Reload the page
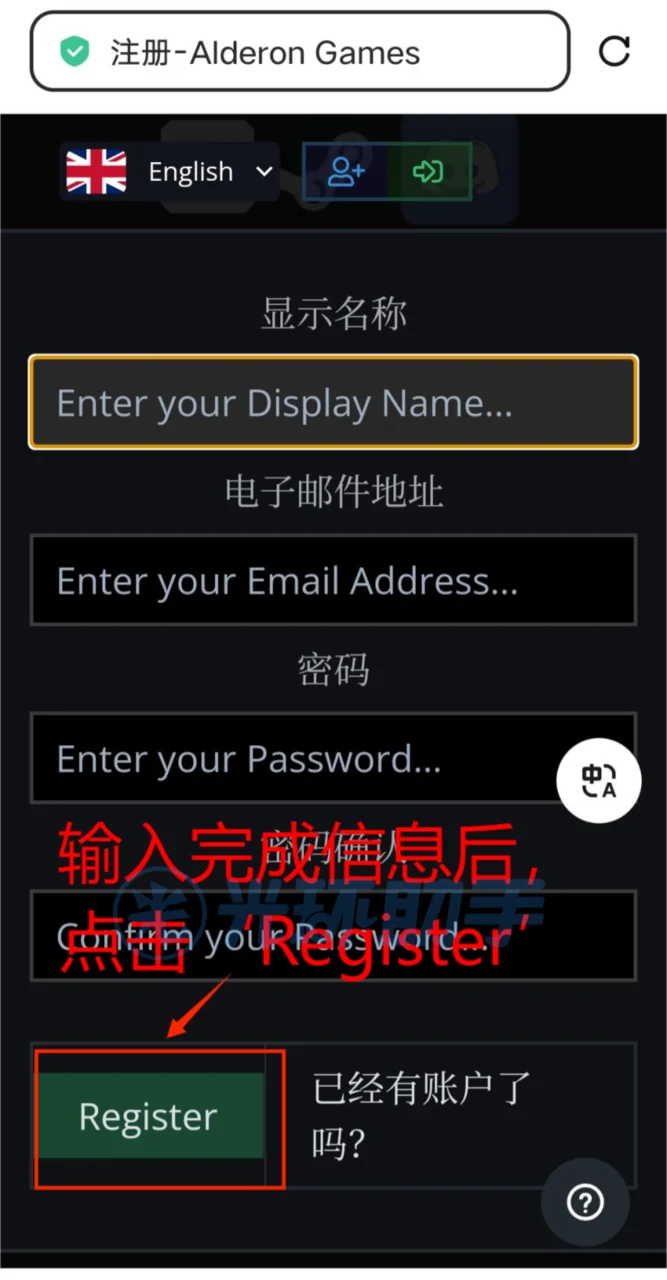The height and width of the screenshot is (1280, 667). tap(614, 51)
